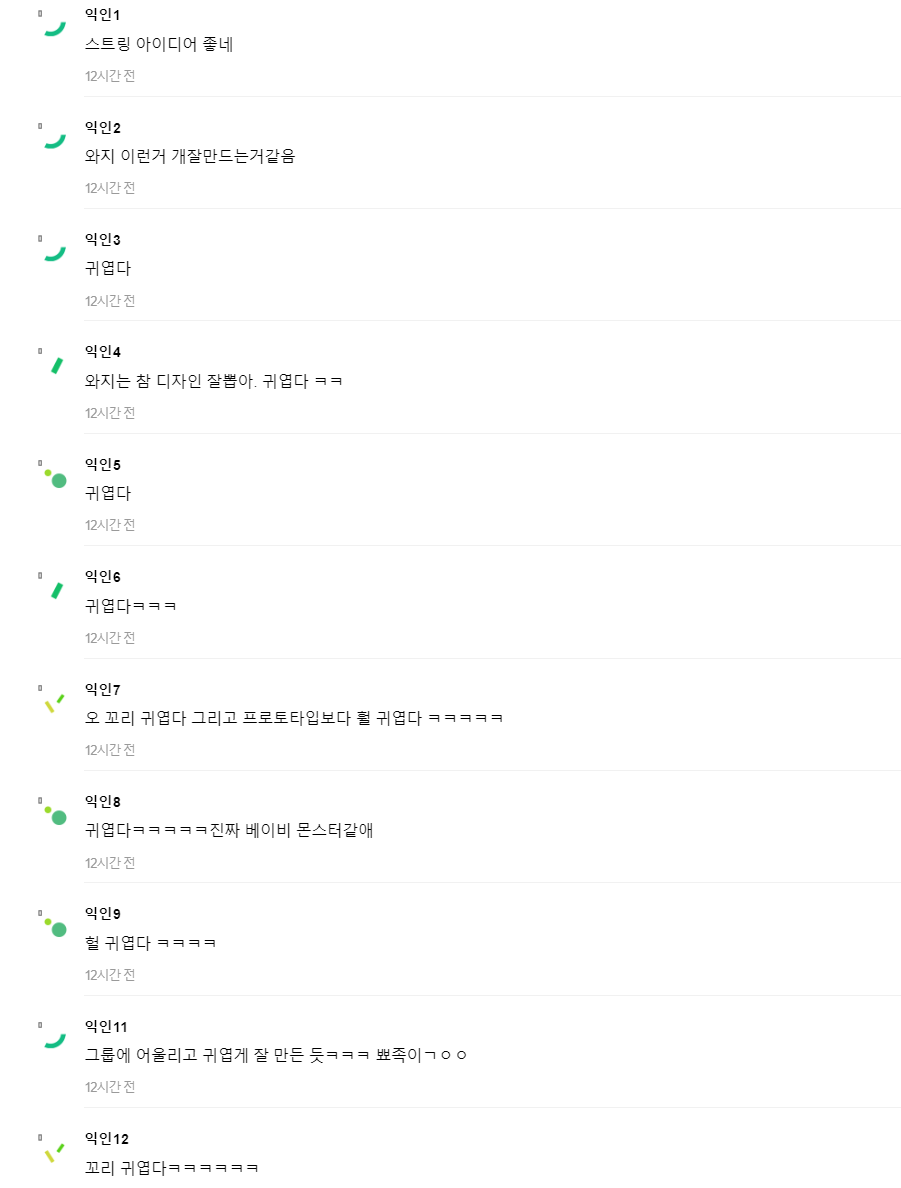Open 익인7's comment about 꼬리 and 프로토타입

pos(294,718)
